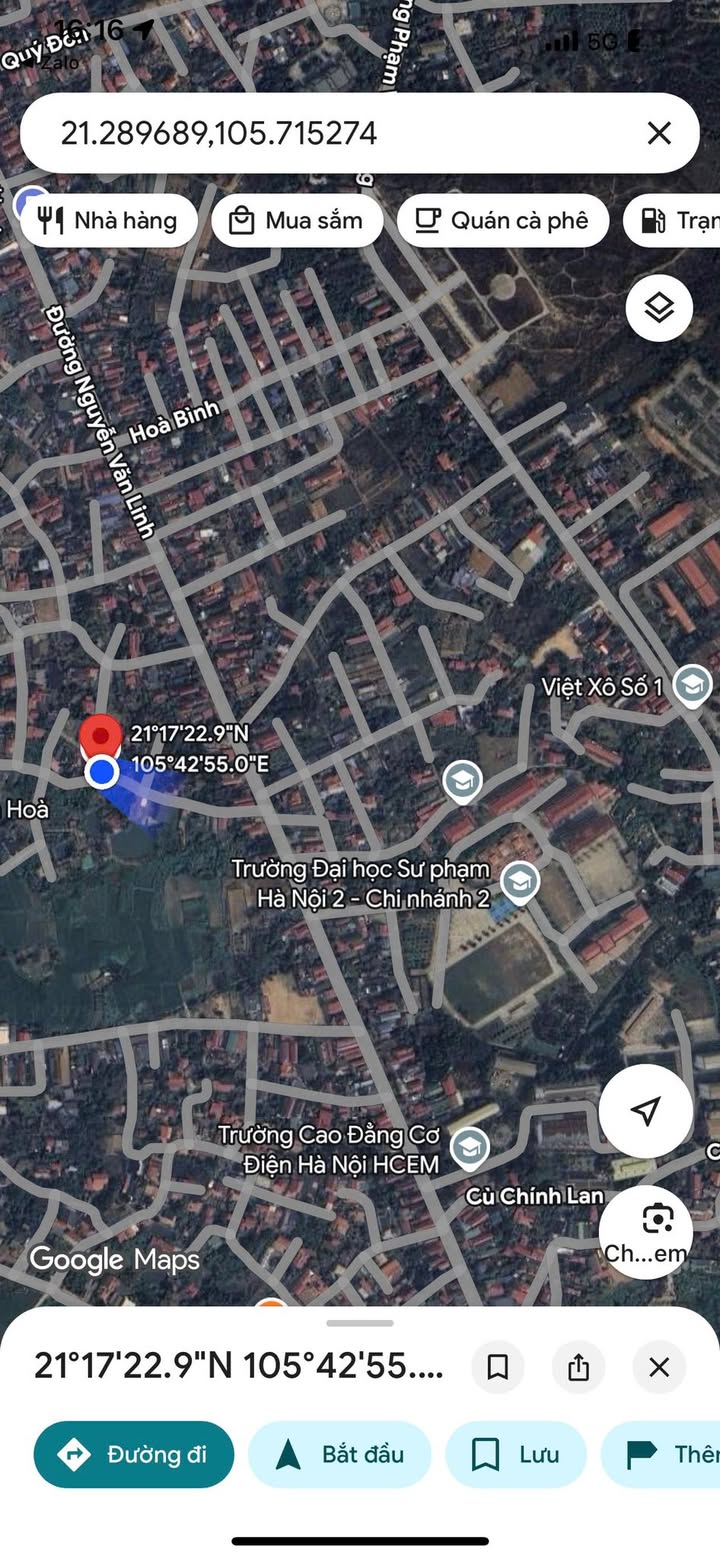Open the map layers selector
This screenshot has width=720, height=1559.
659,308
